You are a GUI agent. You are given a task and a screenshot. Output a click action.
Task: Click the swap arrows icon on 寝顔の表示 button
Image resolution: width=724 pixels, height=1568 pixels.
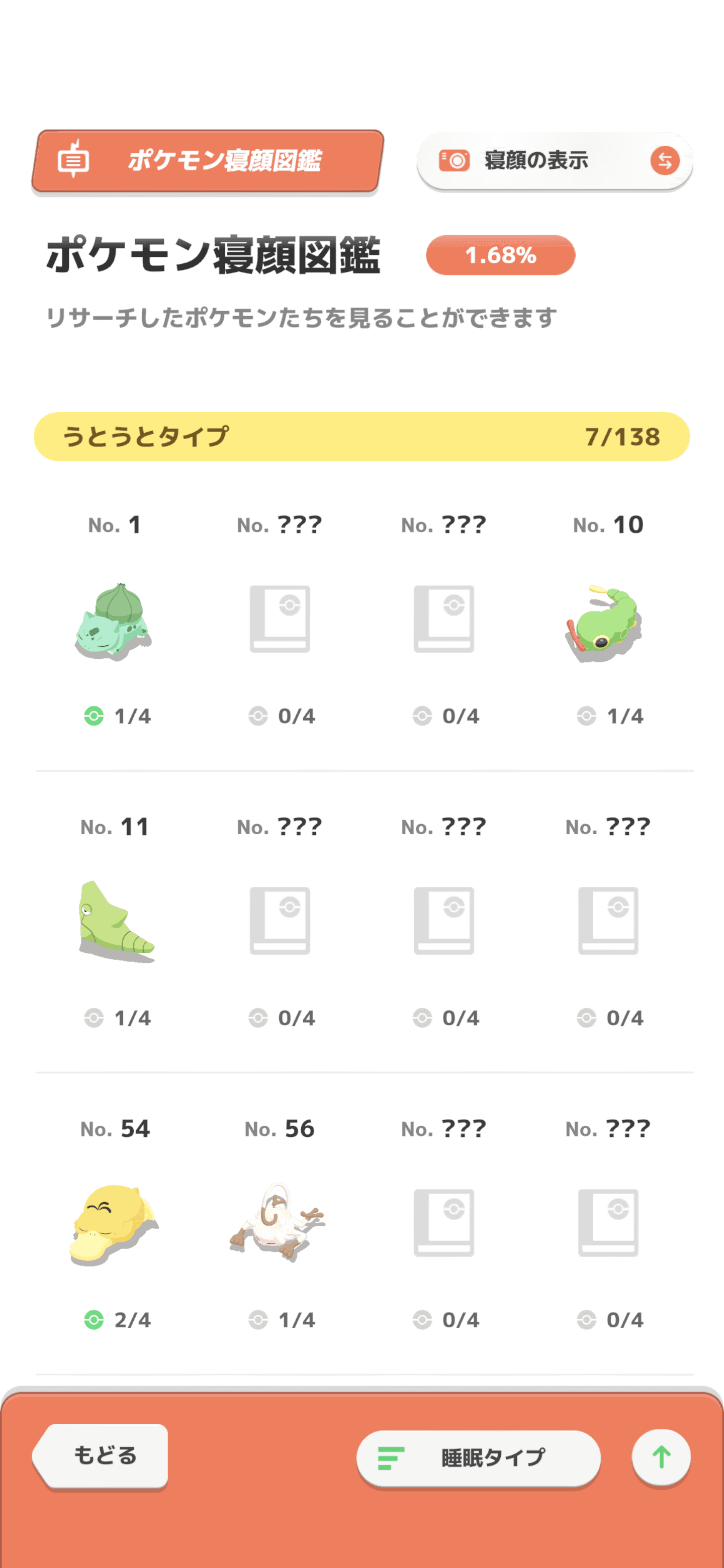[665, 160]
